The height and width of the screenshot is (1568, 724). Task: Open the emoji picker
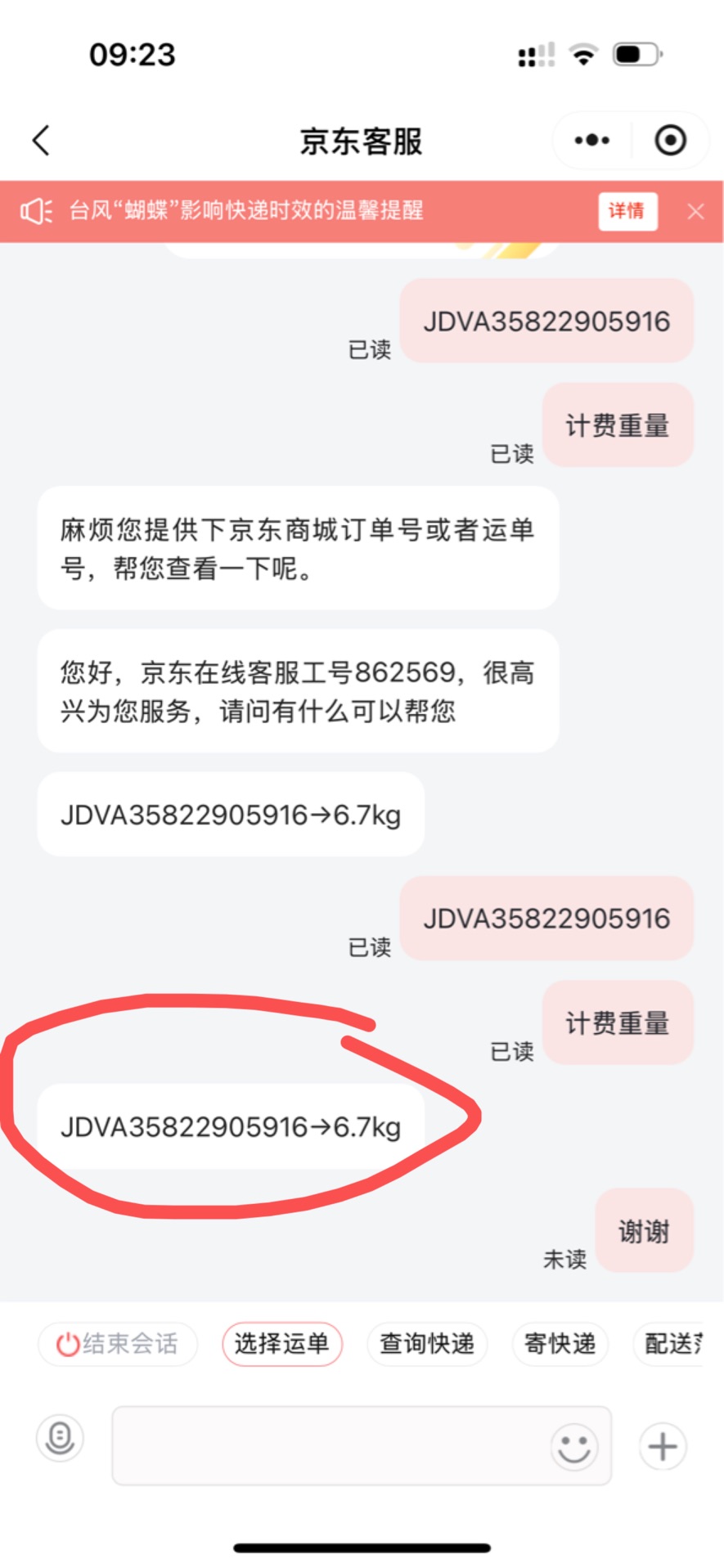click(574, 1447)
